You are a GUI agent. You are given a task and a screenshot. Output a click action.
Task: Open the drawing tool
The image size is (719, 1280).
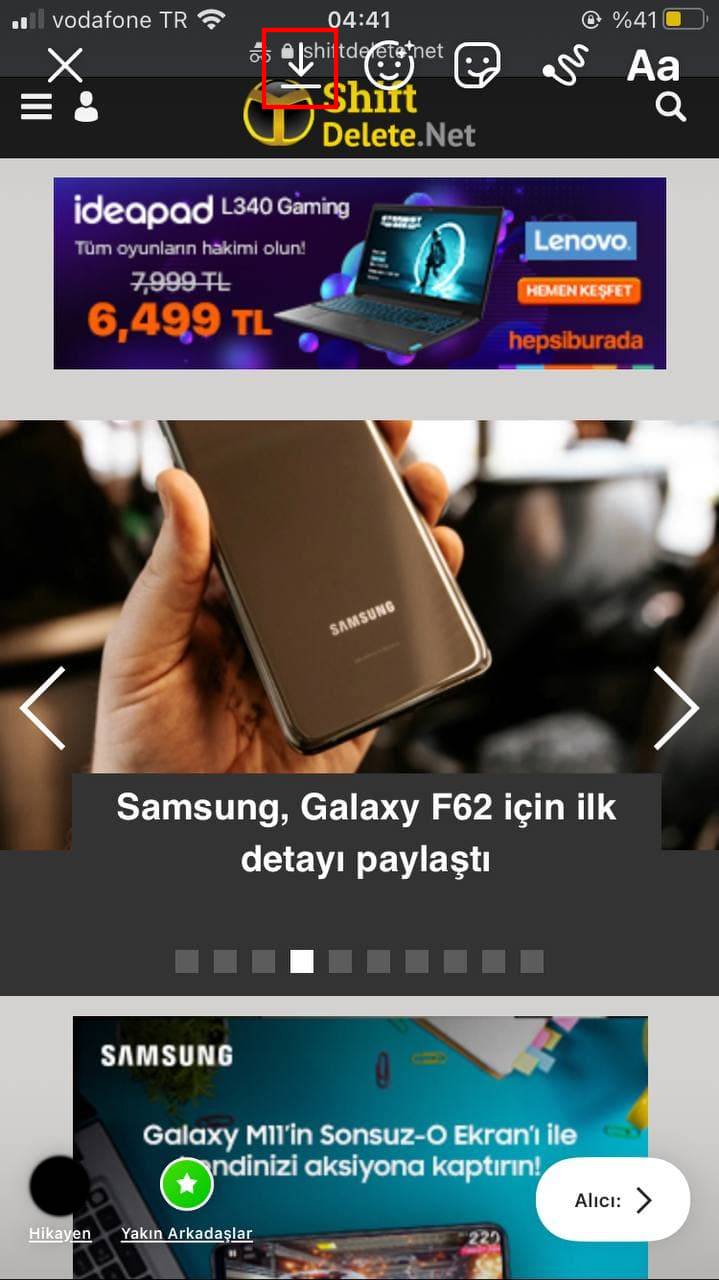[x=566, y=66]
